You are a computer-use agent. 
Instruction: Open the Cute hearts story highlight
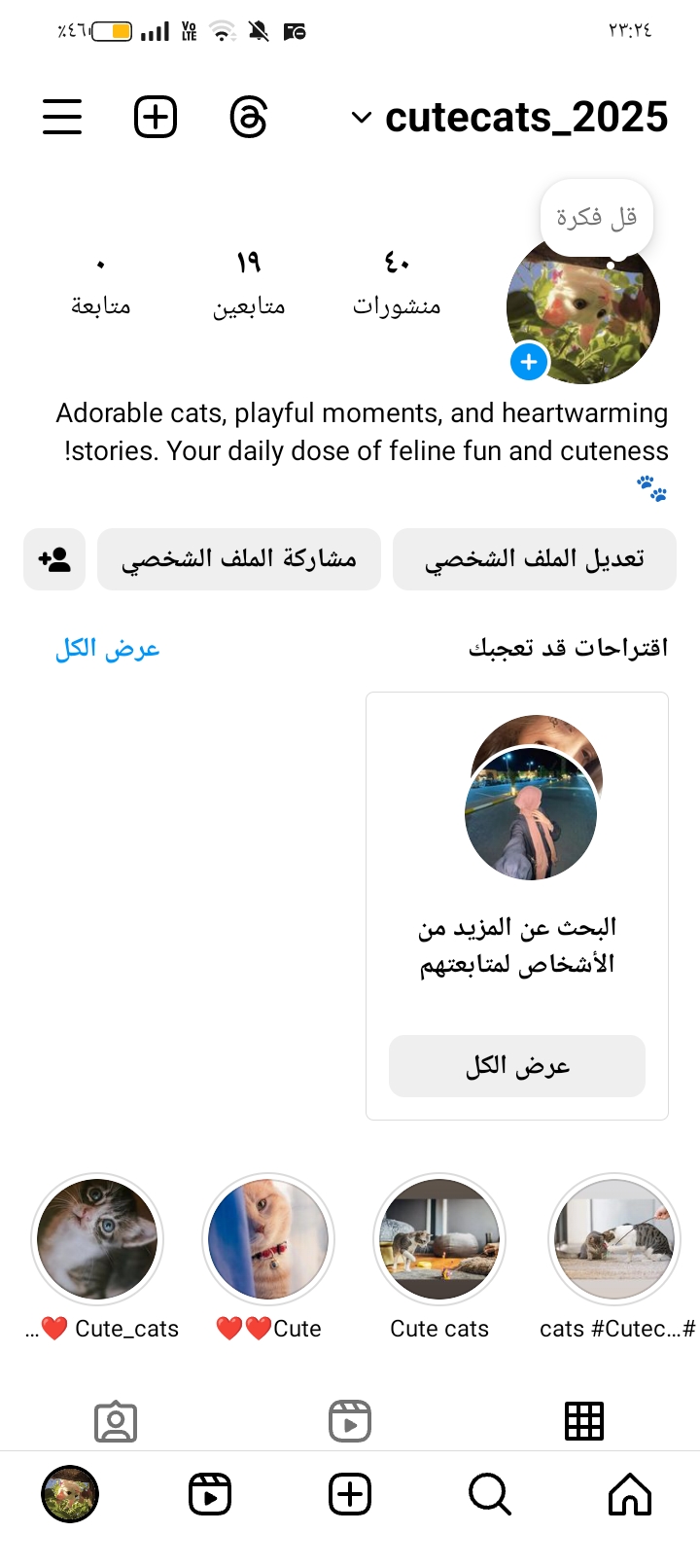(x=268, y=1239)
